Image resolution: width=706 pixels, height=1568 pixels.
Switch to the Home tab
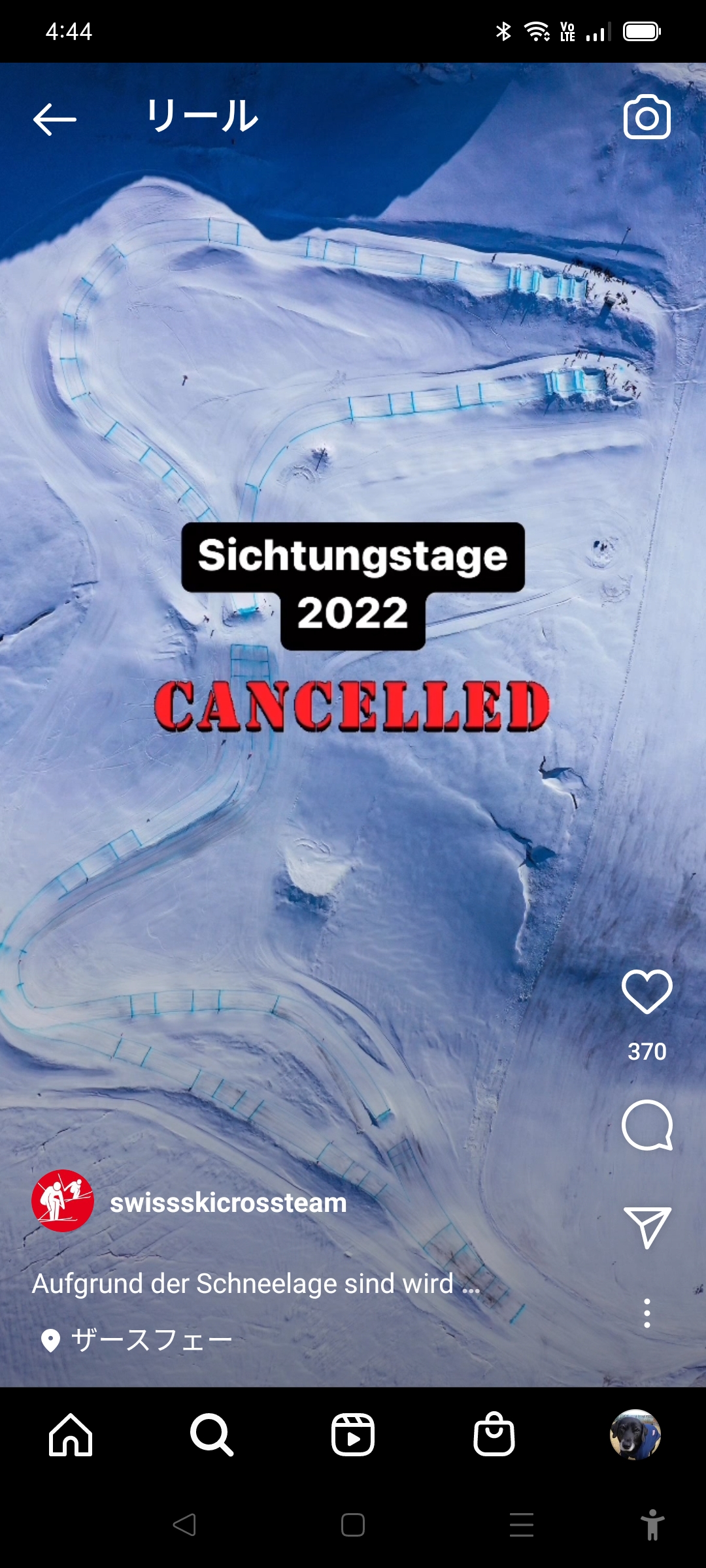pyautogui.click(x=71, y=1435)
